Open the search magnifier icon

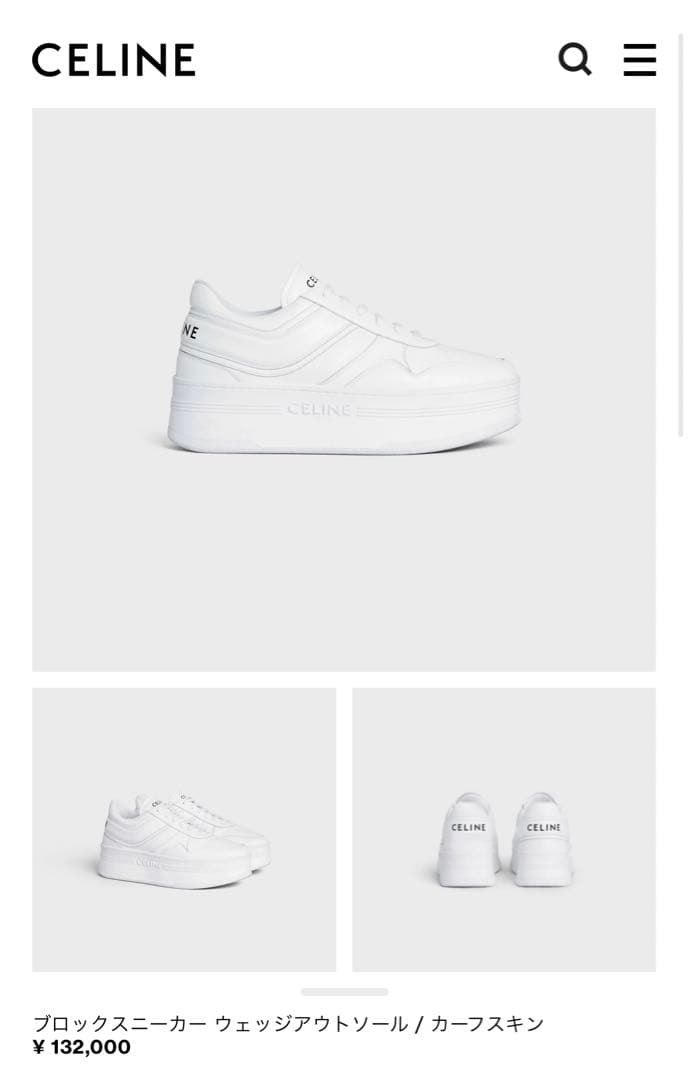click(x=574, y=59)
